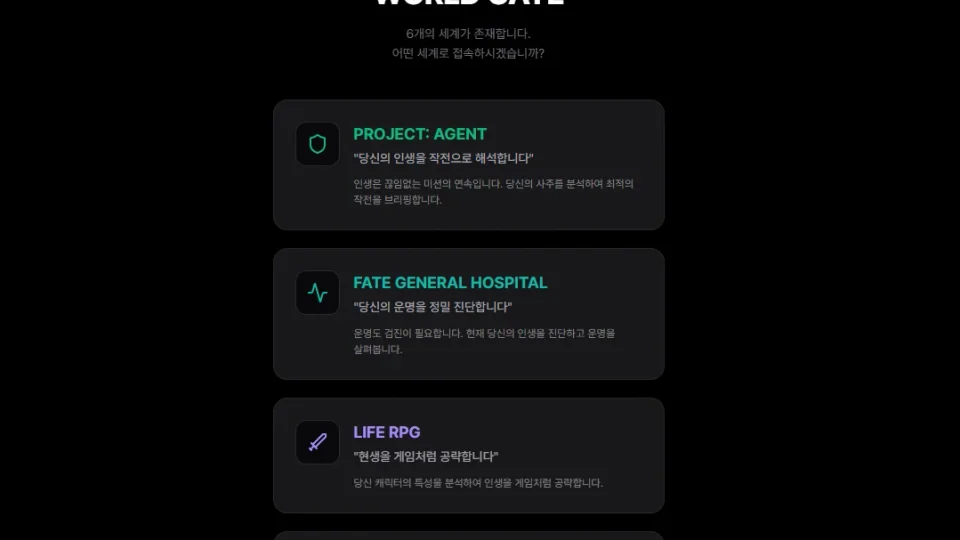Open the PROJECT: AGENT world card
The width and height of the screenshot is (960, 540).
click(468, 165)
